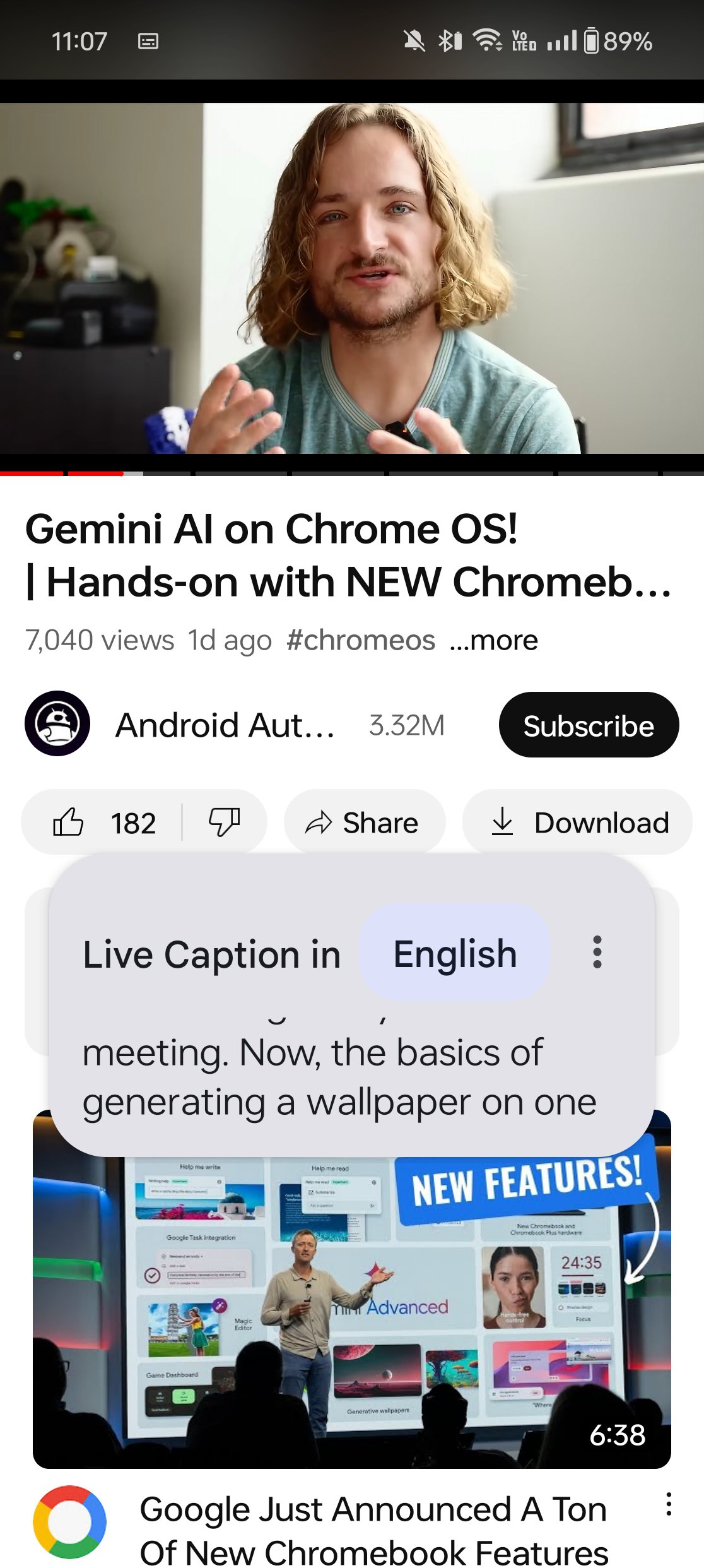Open the Google channel avatar below

(x=69, y=1522)
